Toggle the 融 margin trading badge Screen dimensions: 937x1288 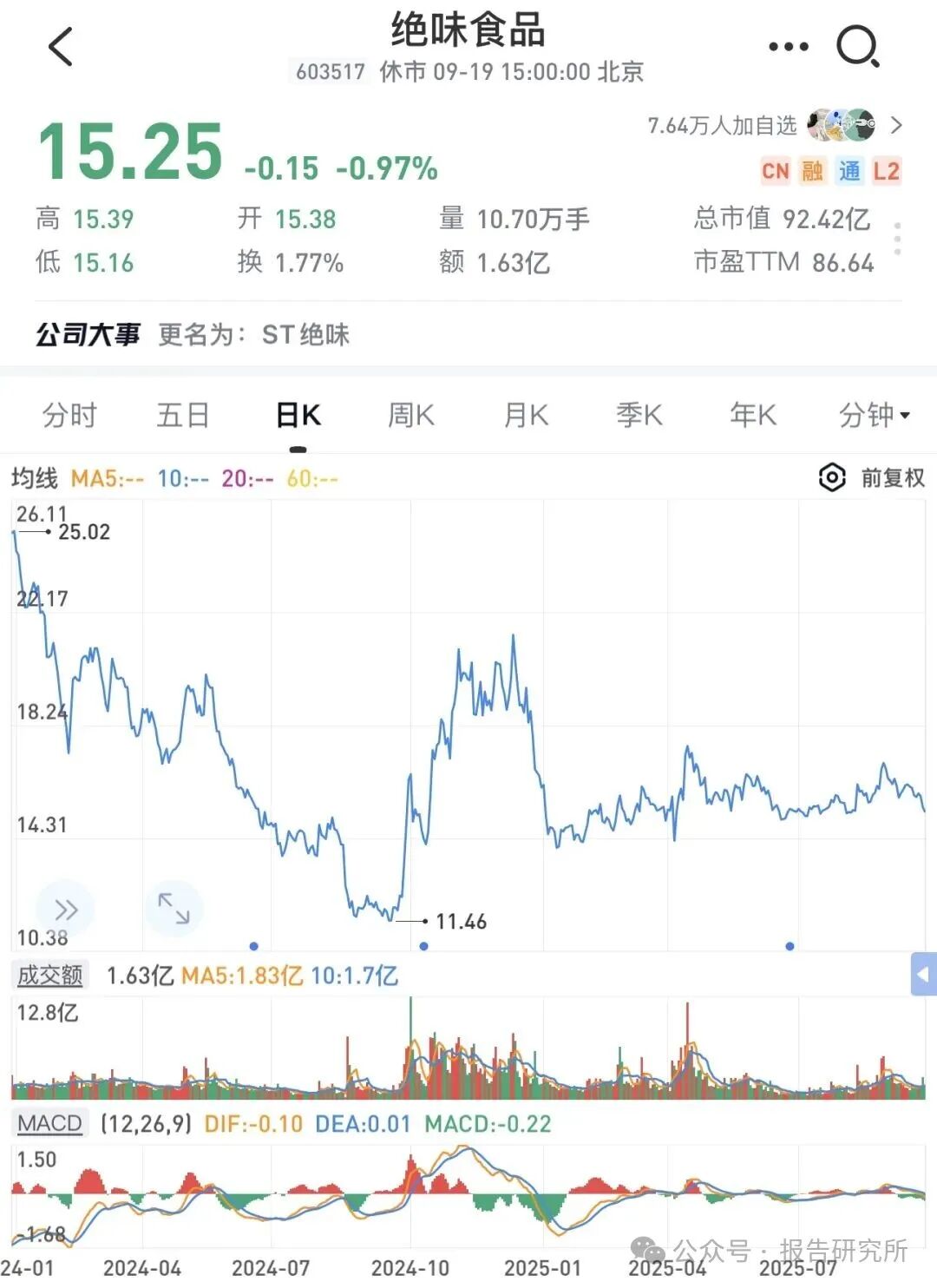point(814,171)
